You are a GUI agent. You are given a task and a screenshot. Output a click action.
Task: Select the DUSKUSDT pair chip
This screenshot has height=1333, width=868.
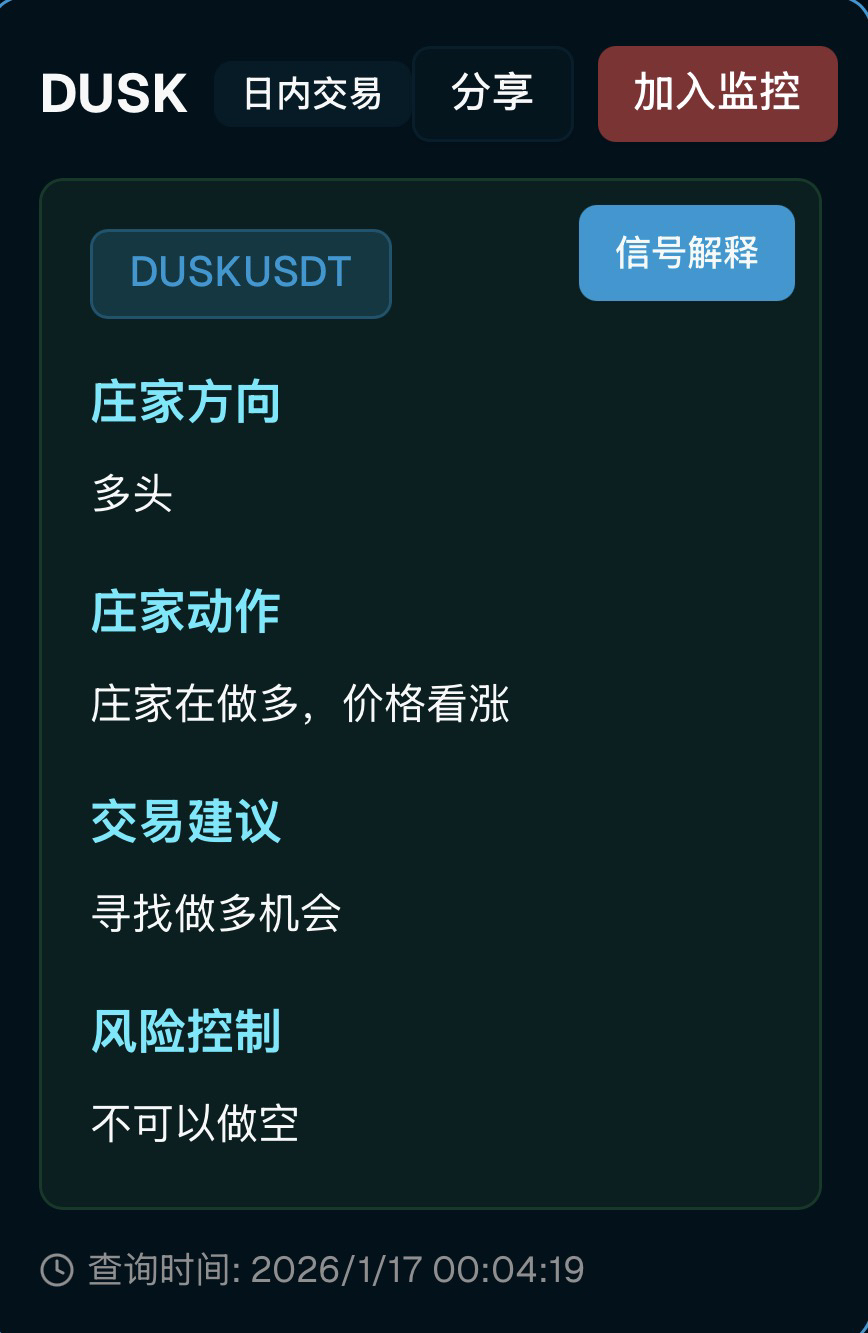point(241,273)
